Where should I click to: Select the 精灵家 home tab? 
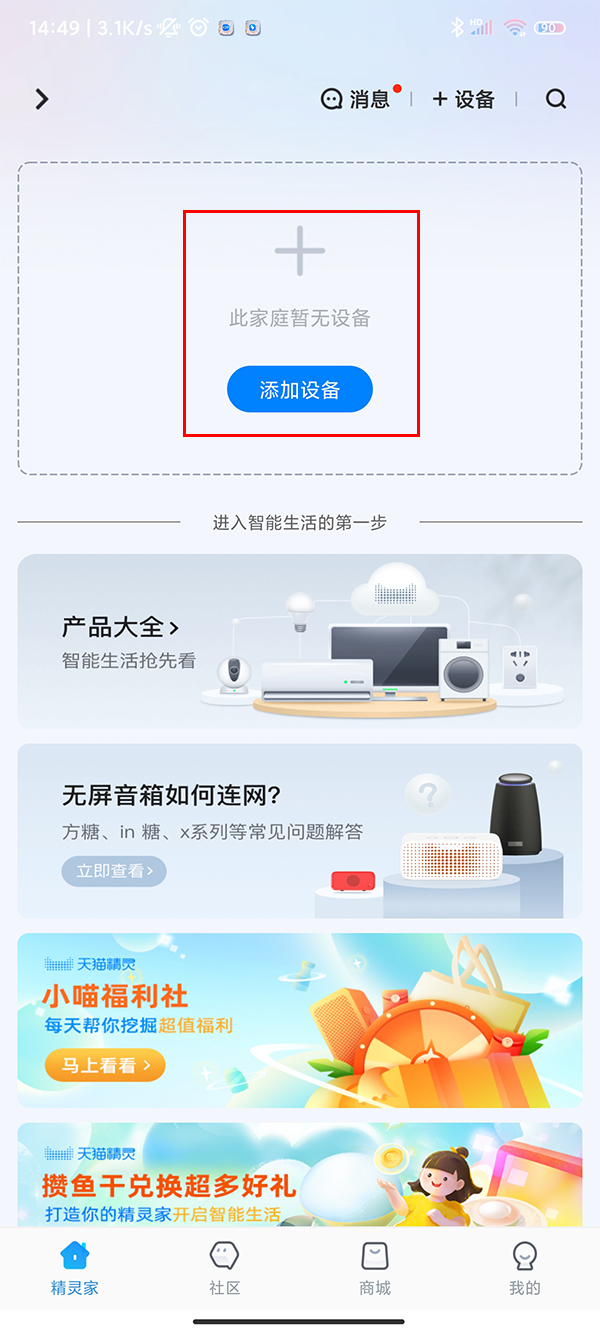[x=75, y=1268]
